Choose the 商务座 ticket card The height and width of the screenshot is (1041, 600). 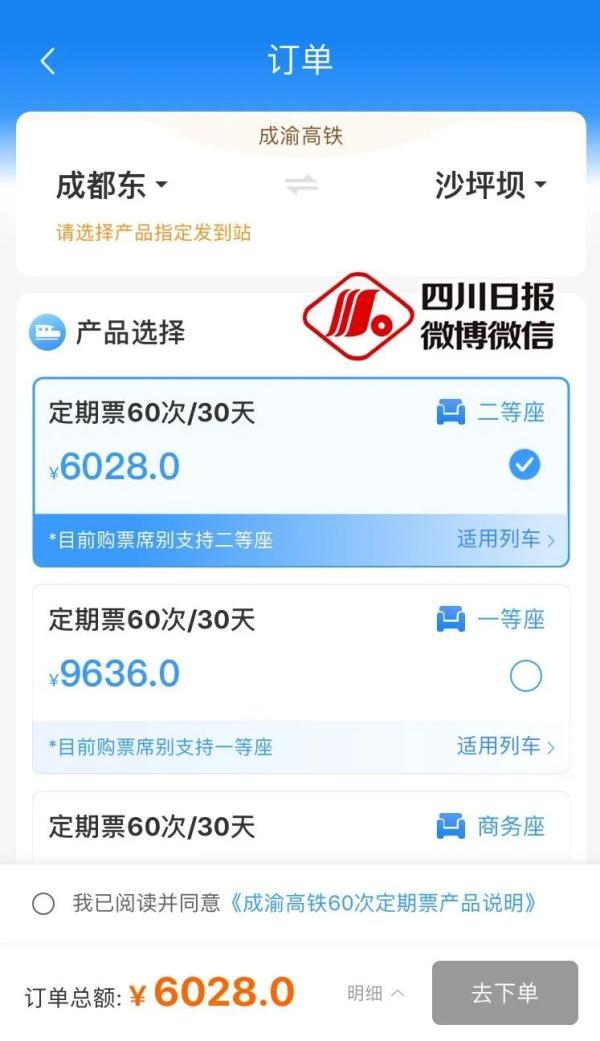tap(300, 828)
